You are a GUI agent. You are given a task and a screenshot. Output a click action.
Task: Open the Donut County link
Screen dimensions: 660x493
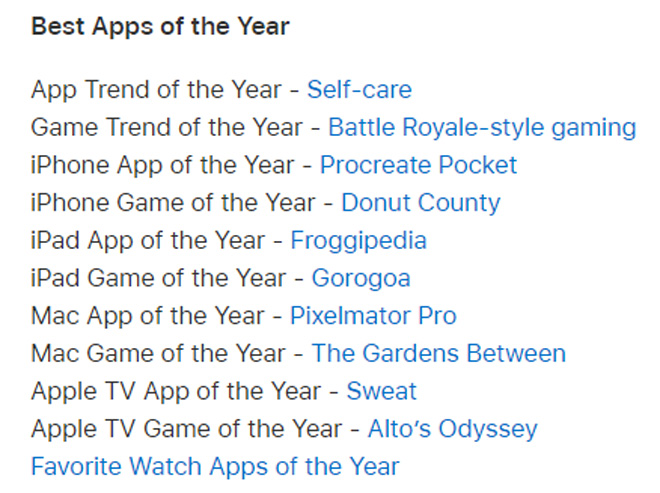tap(420, 203)
